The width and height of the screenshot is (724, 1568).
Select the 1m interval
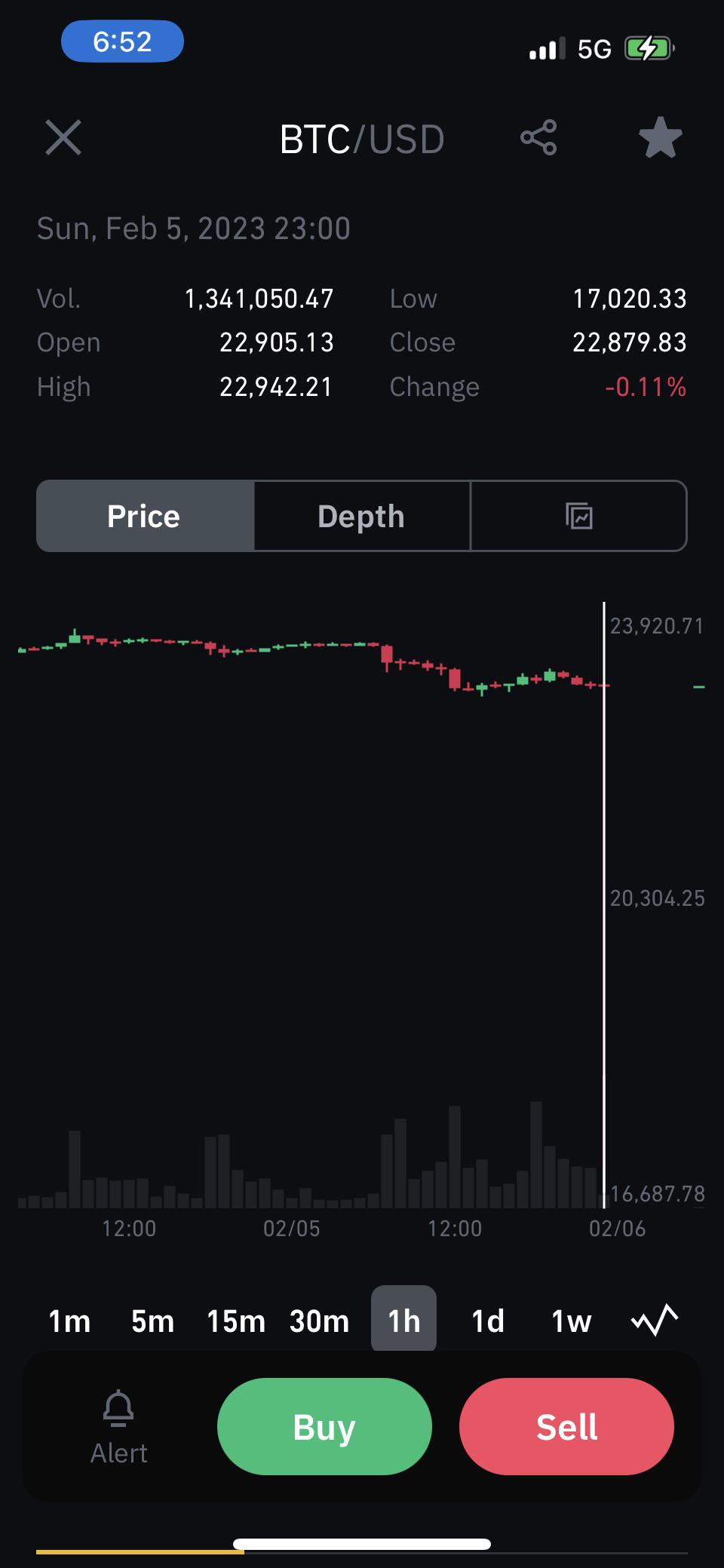click(x=69, y=1321)
